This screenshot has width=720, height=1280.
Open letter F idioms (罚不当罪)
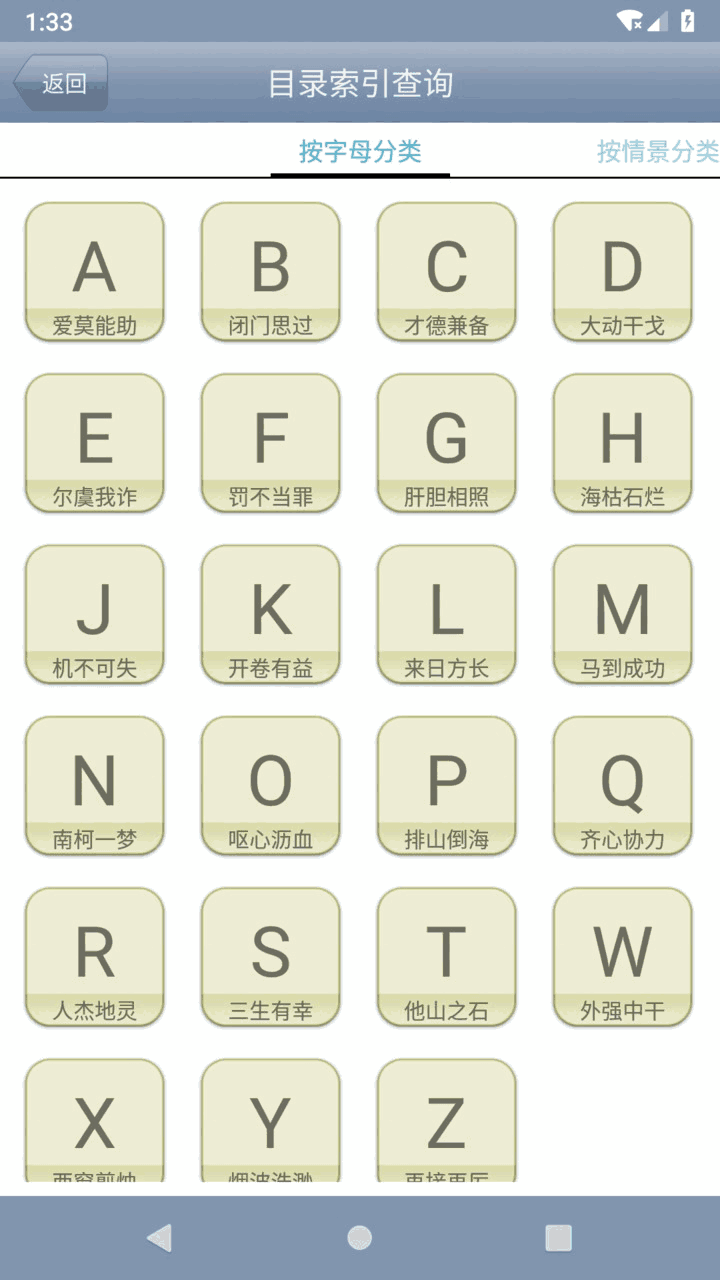(270, 443)
